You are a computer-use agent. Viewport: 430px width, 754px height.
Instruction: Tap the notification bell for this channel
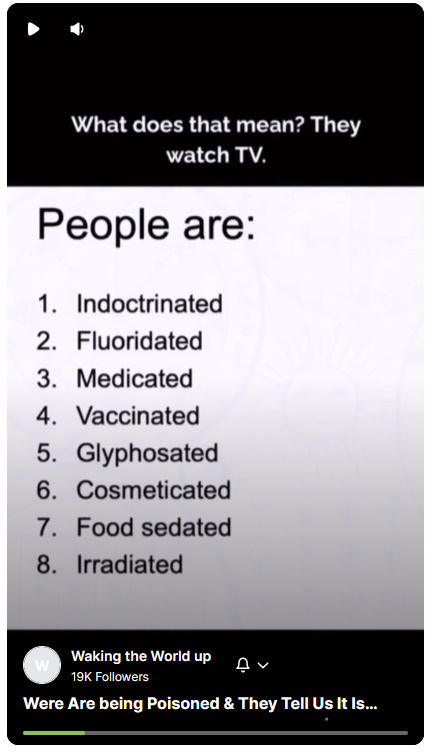[243, 665]
